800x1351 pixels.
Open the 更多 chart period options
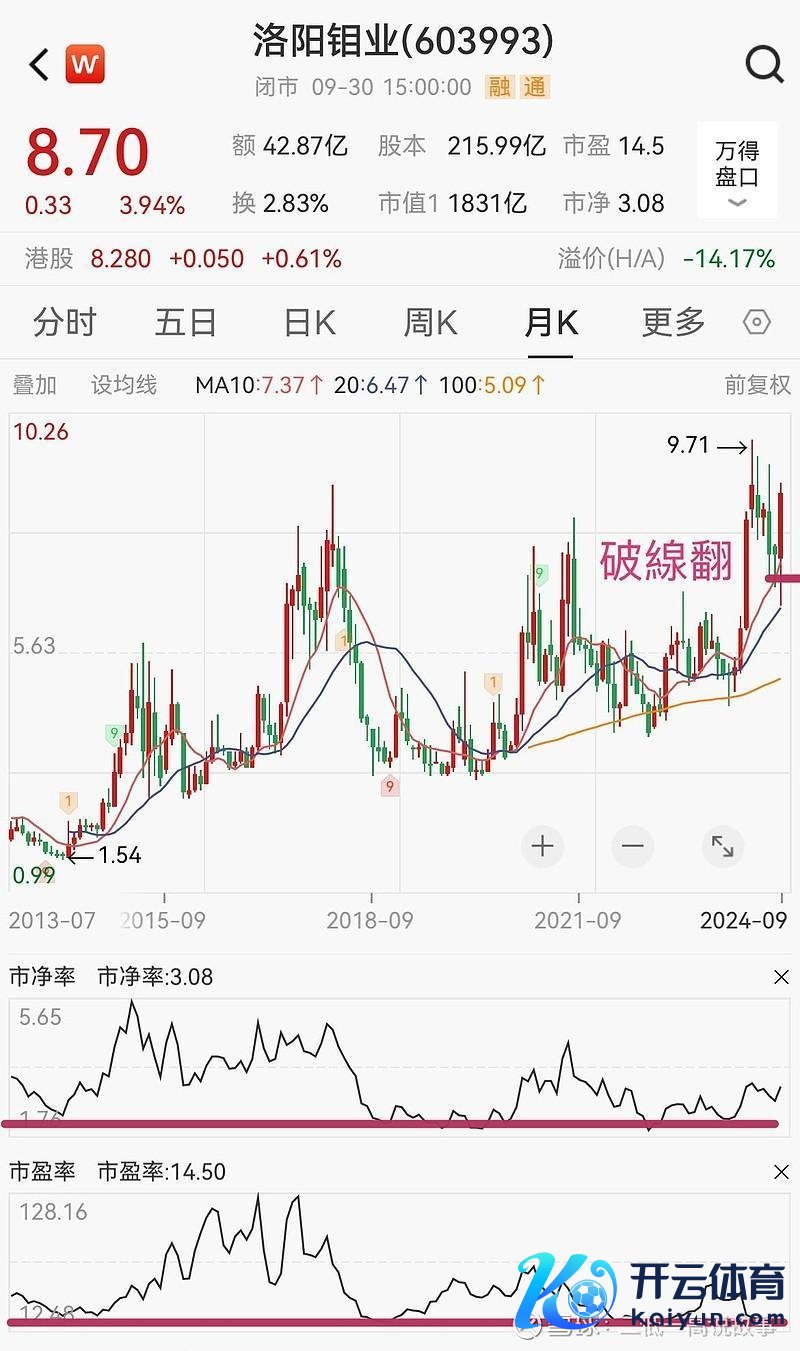tap(673, 323)
